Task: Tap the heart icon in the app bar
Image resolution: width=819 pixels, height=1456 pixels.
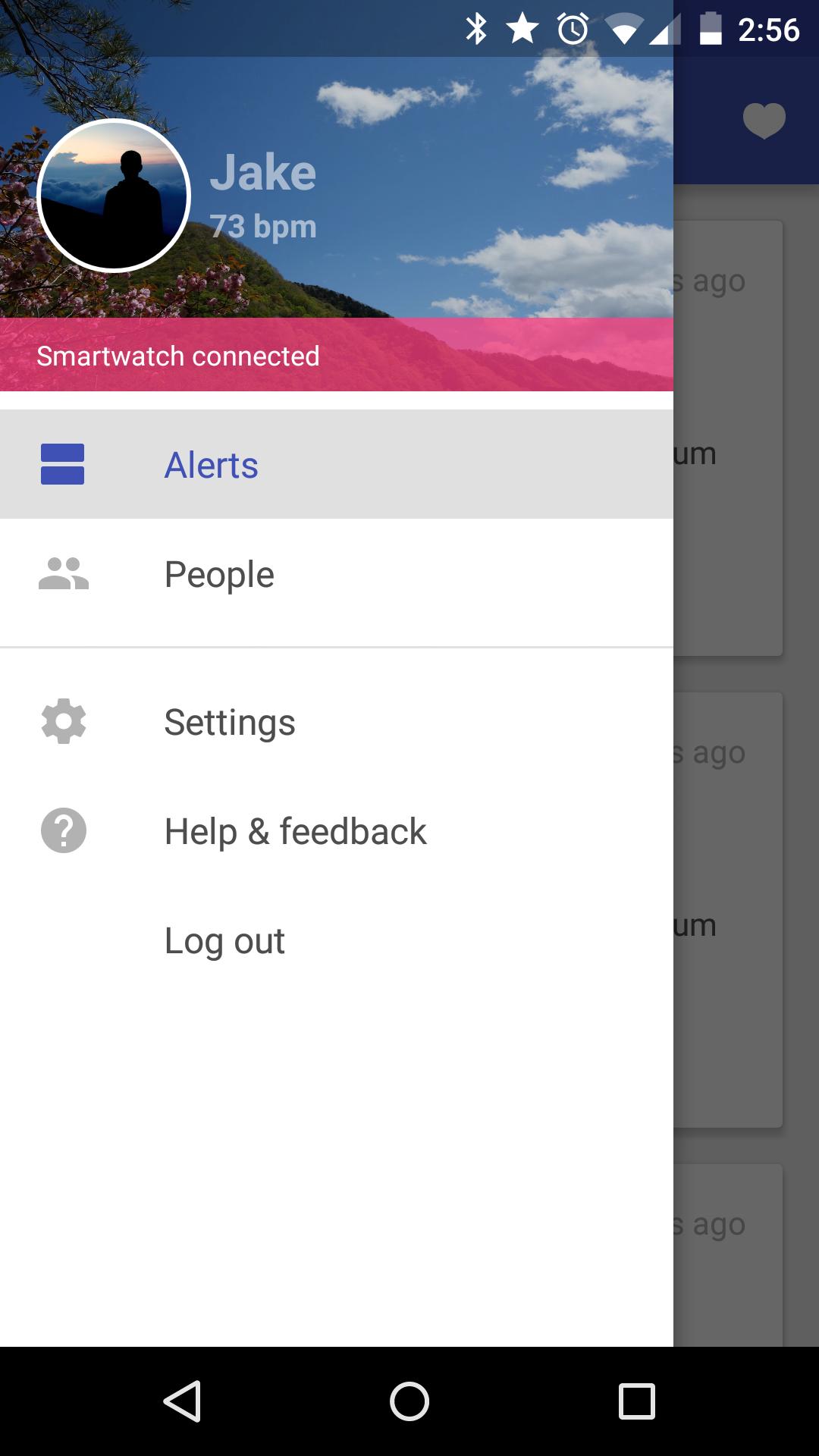Action: click(x=764, y=121)
